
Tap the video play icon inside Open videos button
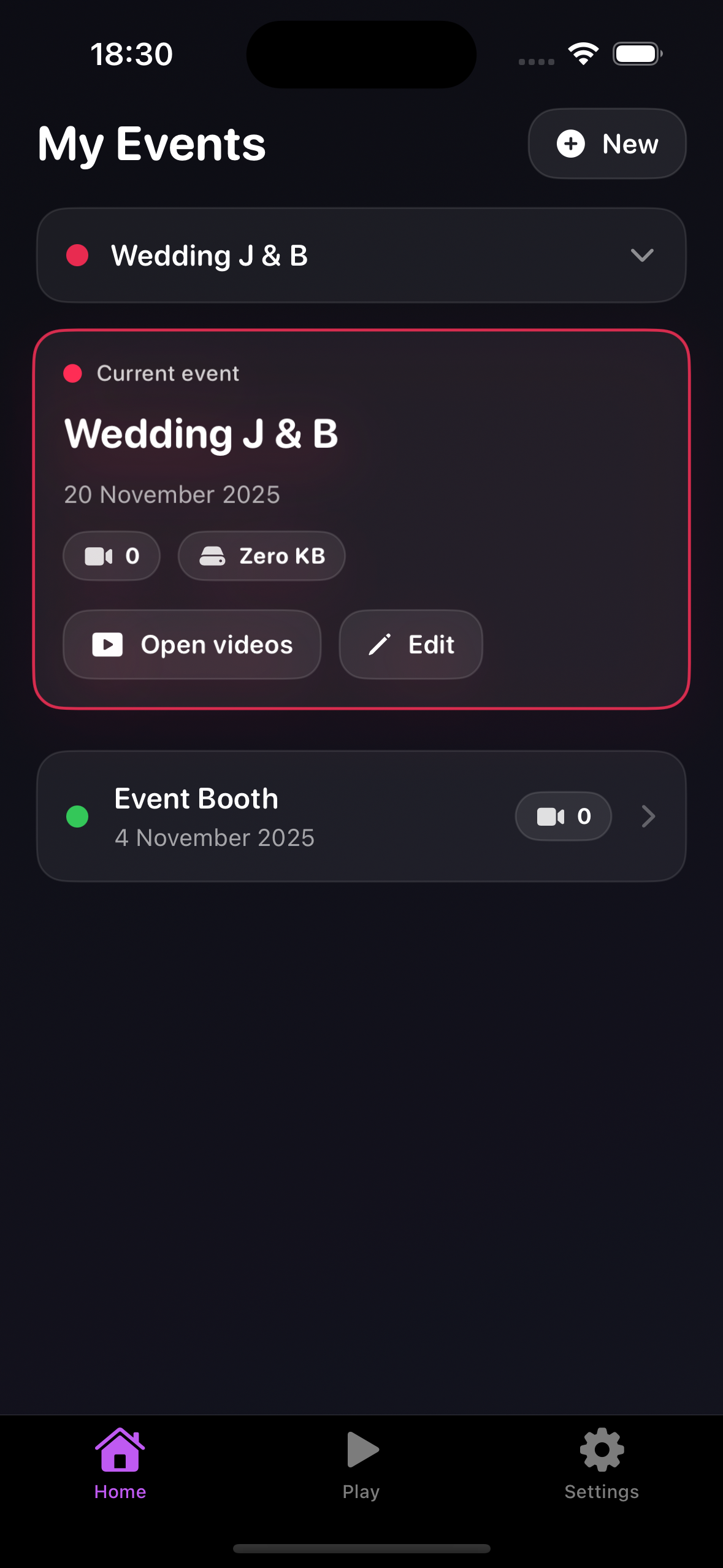coord(107,644)
